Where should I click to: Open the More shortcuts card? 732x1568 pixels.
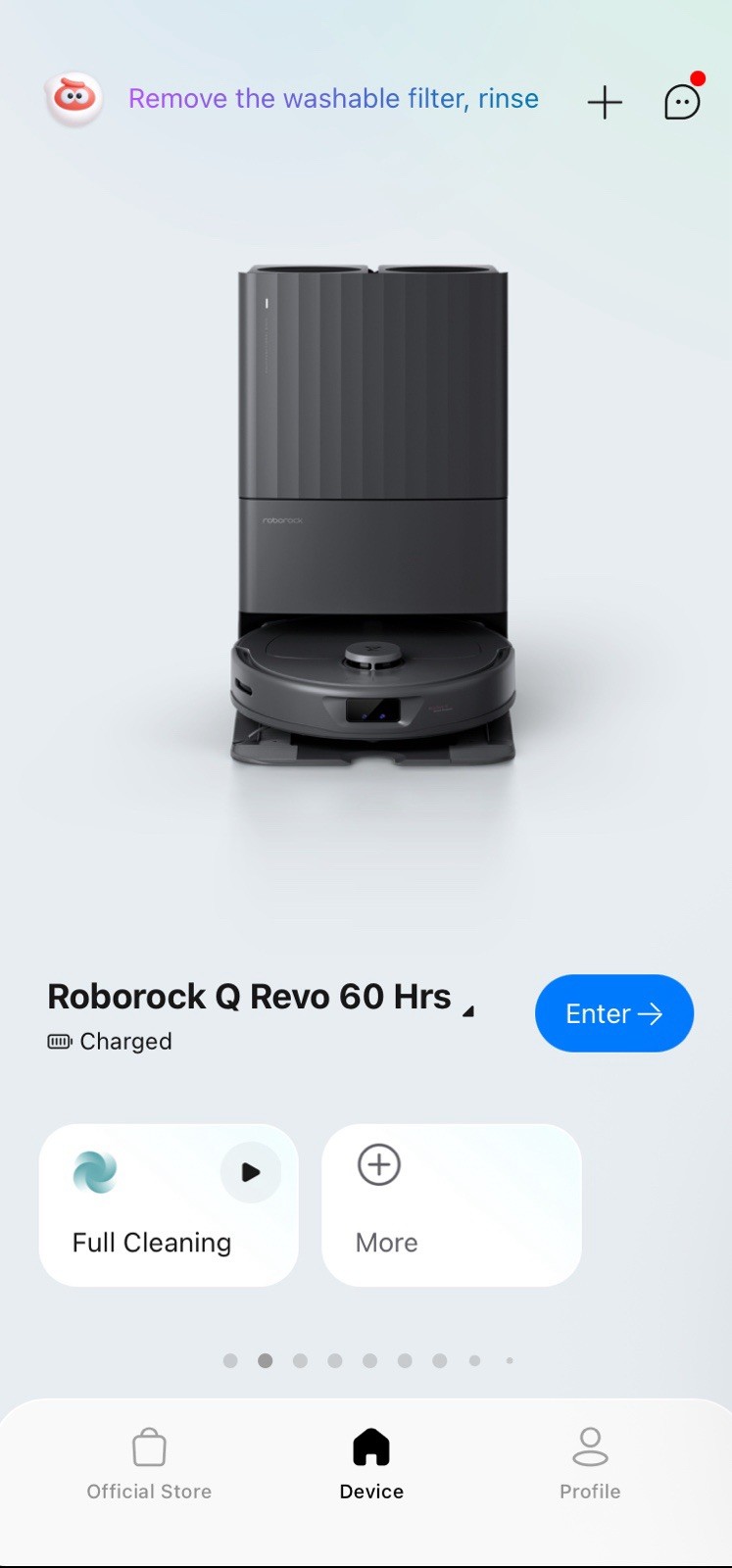451,1204
